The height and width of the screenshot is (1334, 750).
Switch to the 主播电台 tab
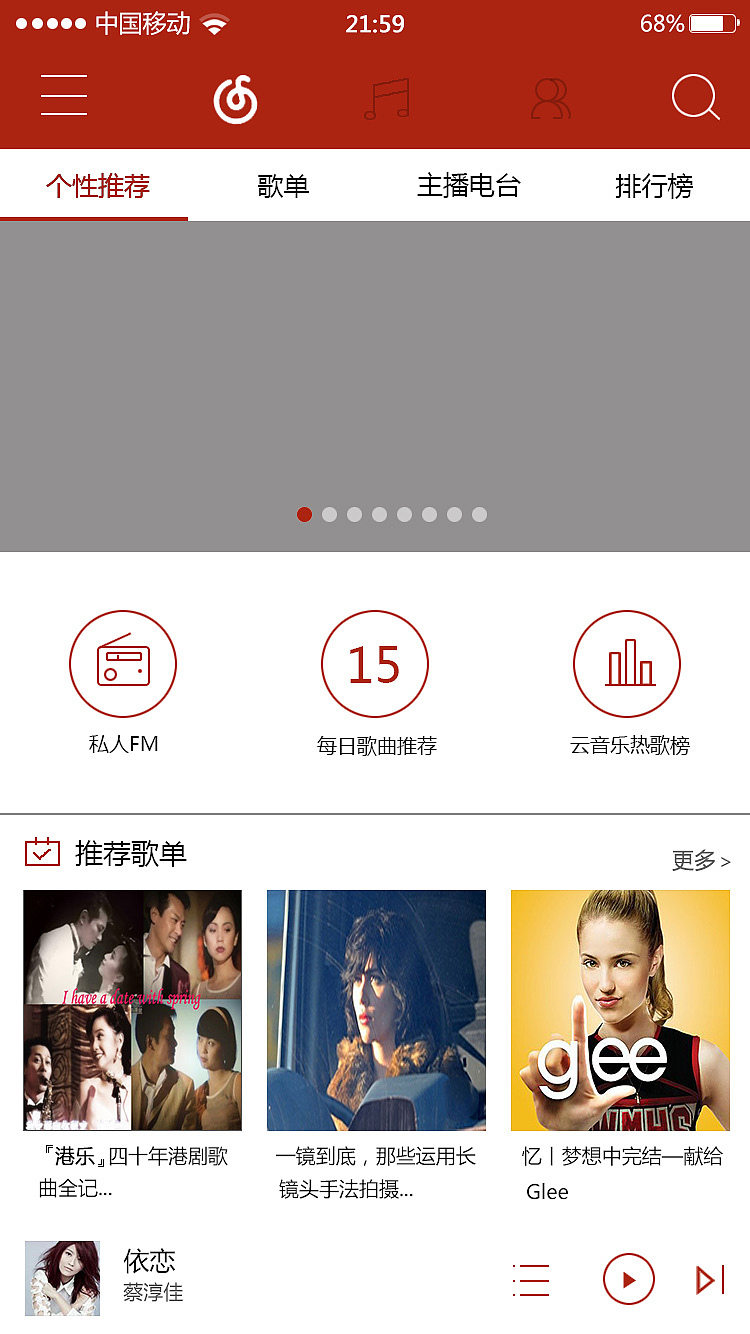(470, 186)
